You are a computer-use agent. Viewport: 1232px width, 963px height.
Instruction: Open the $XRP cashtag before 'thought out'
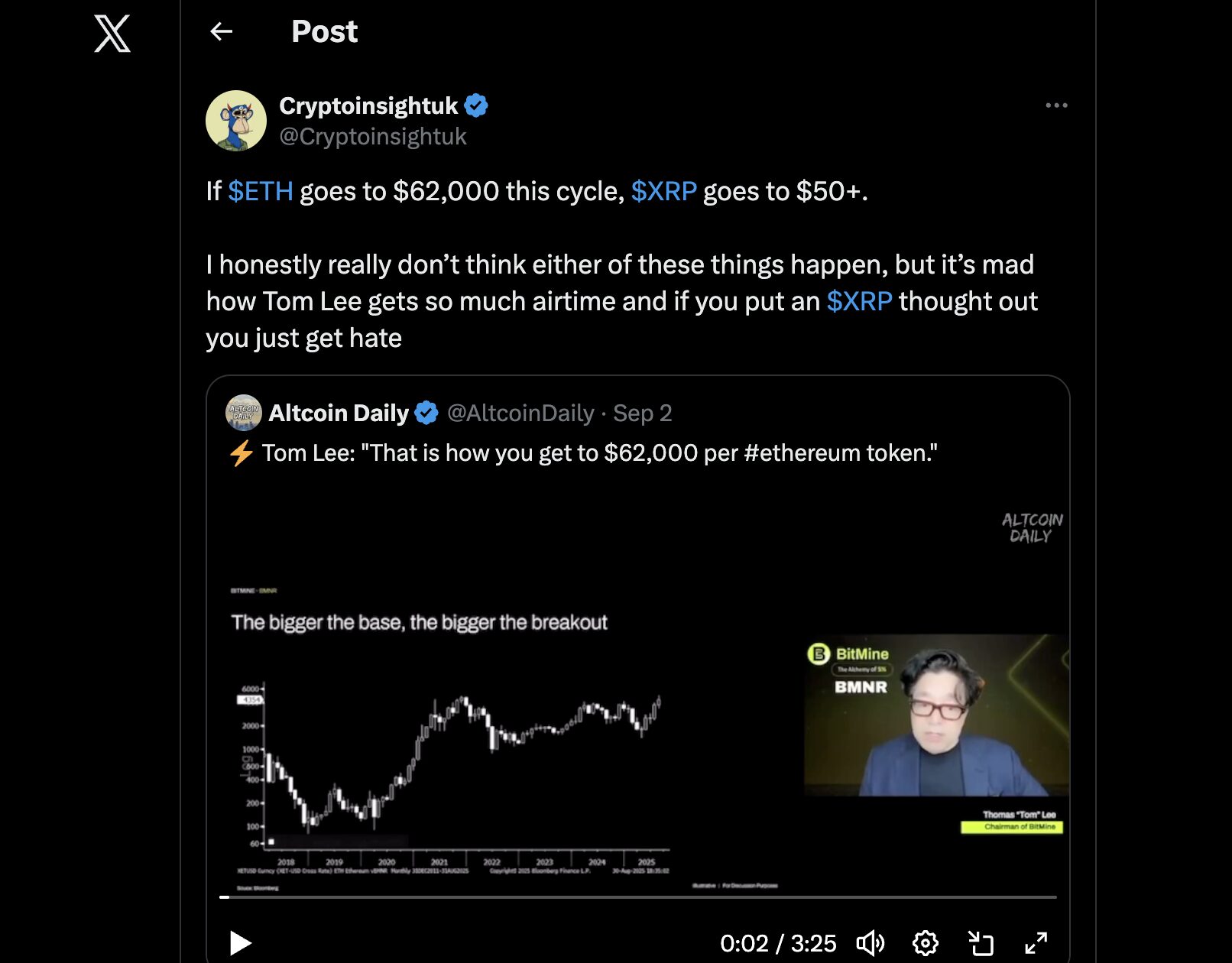tap(859, 301)
